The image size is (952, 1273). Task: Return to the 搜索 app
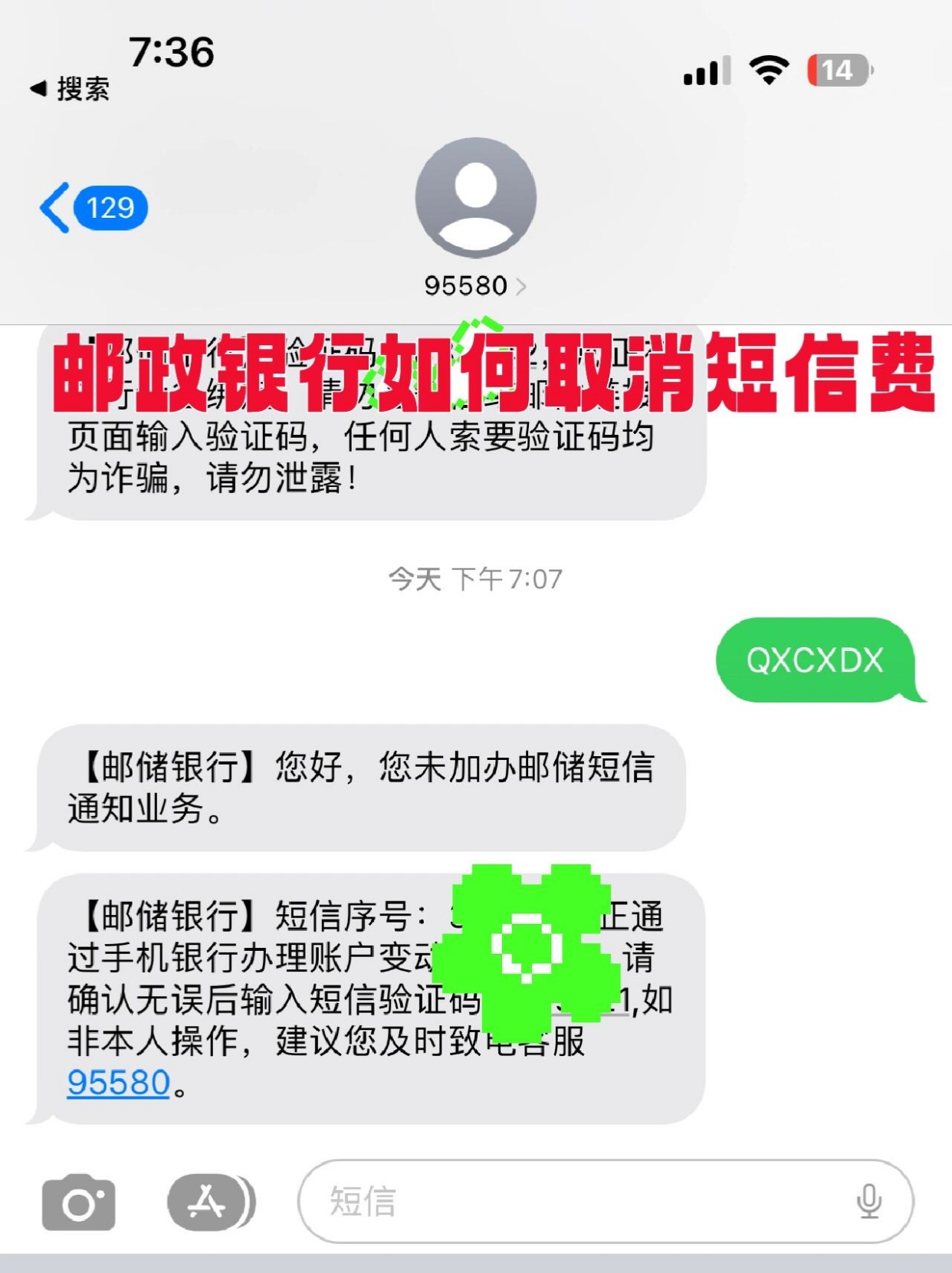click(71, 89)
